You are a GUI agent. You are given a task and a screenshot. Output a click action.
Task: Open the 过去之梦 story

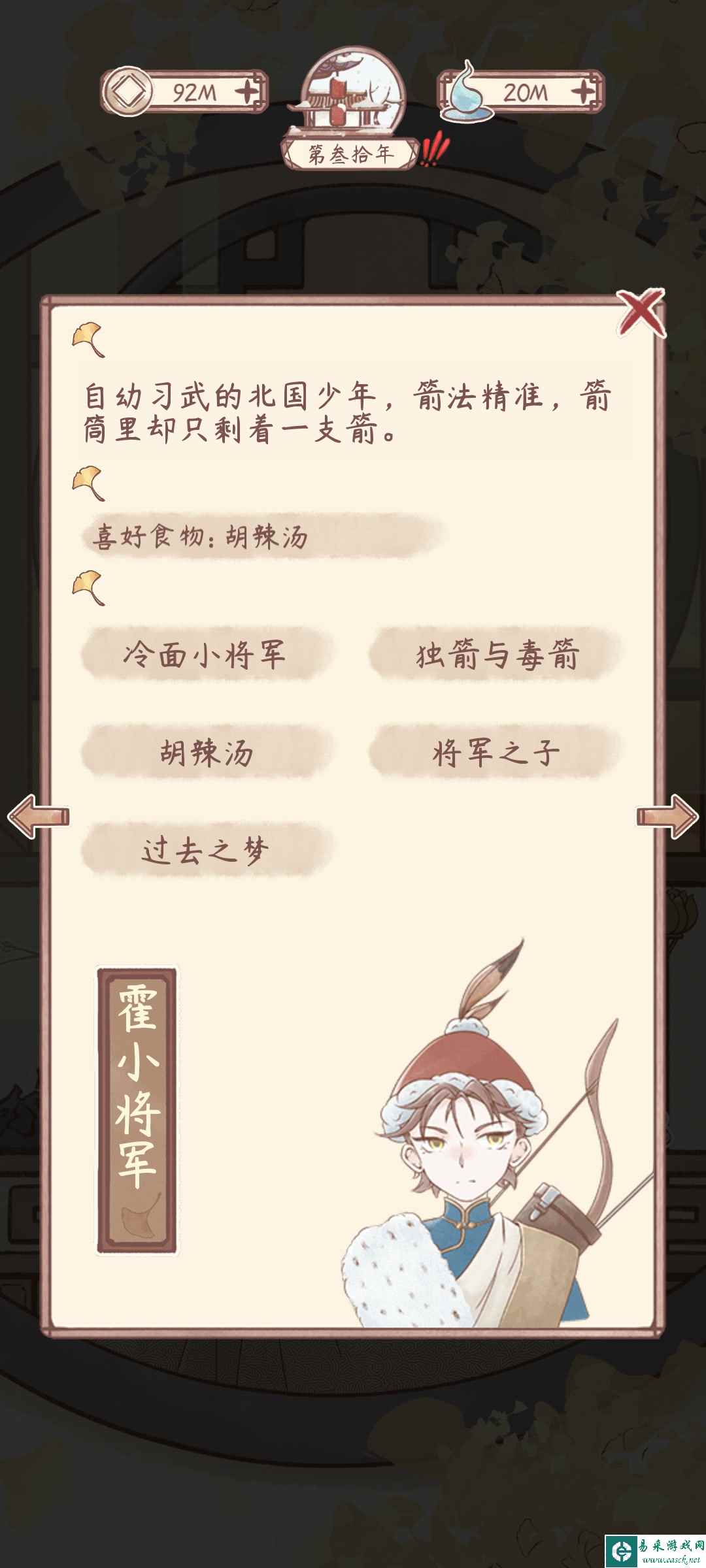pyautogui.click(x=206, y=850)
